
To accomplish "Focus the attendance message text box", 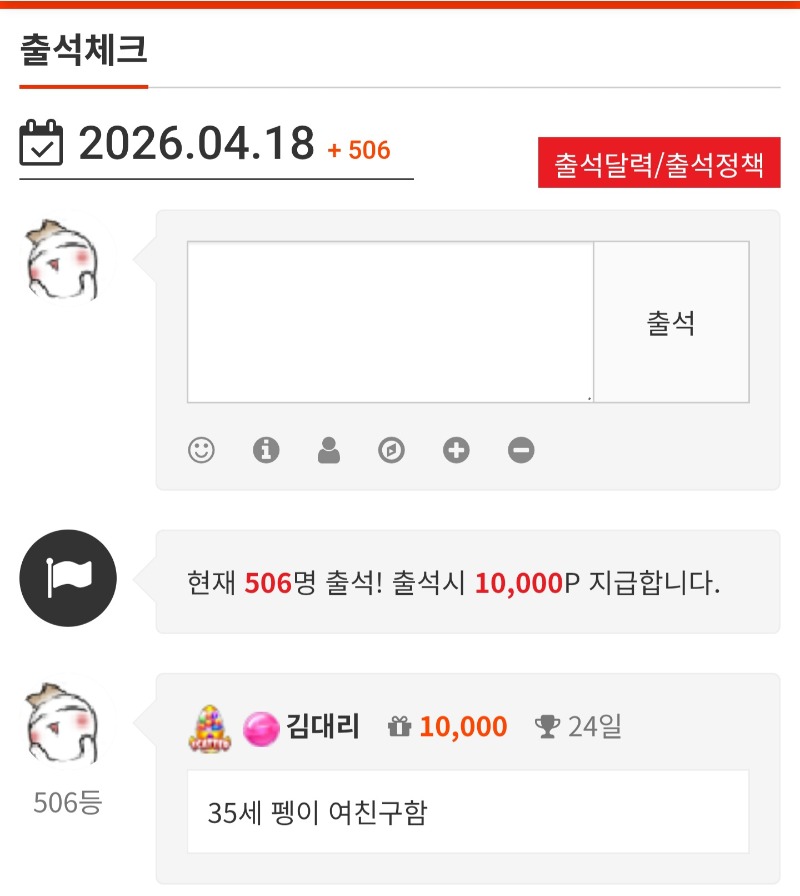I will pos(390,322).
